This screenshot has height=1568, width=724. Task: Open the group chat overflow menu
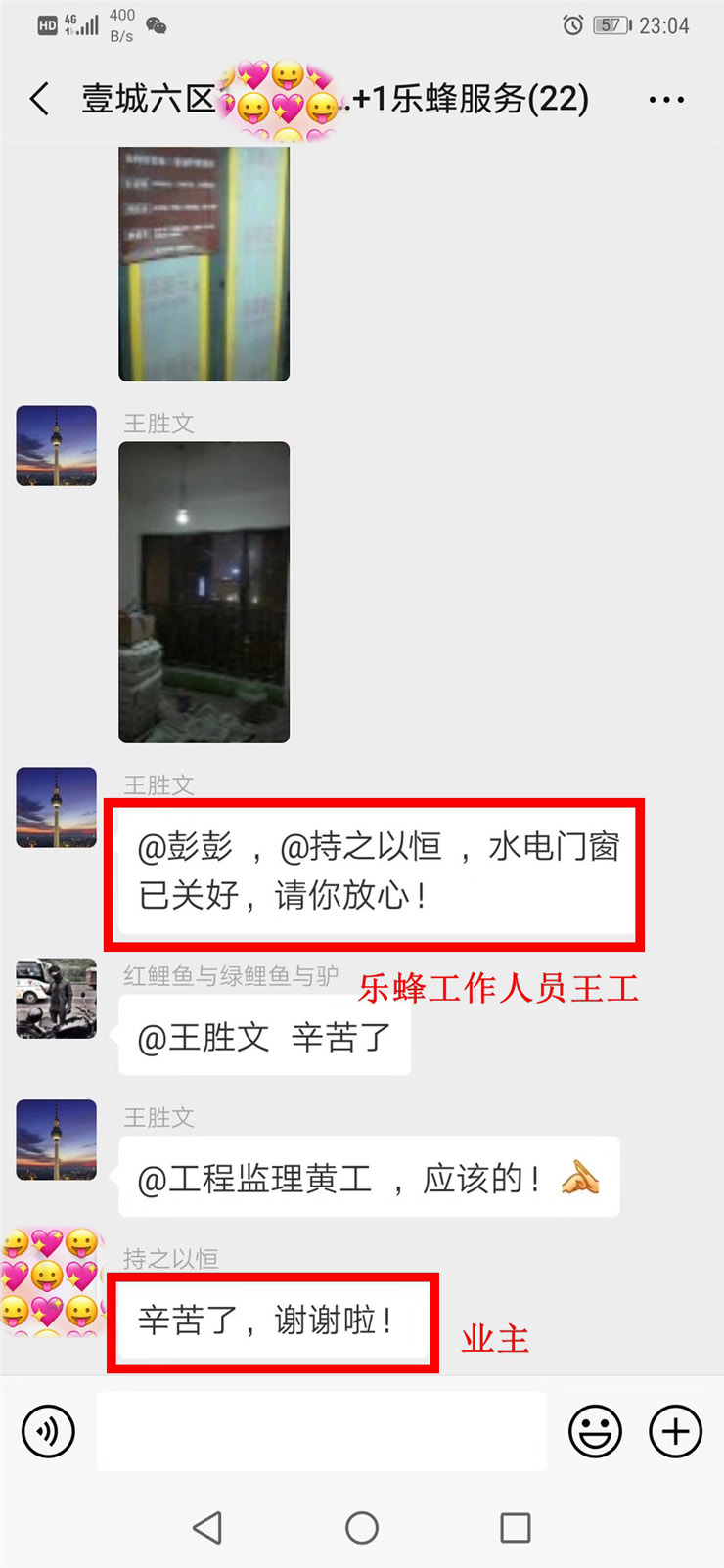coord(666,100)
